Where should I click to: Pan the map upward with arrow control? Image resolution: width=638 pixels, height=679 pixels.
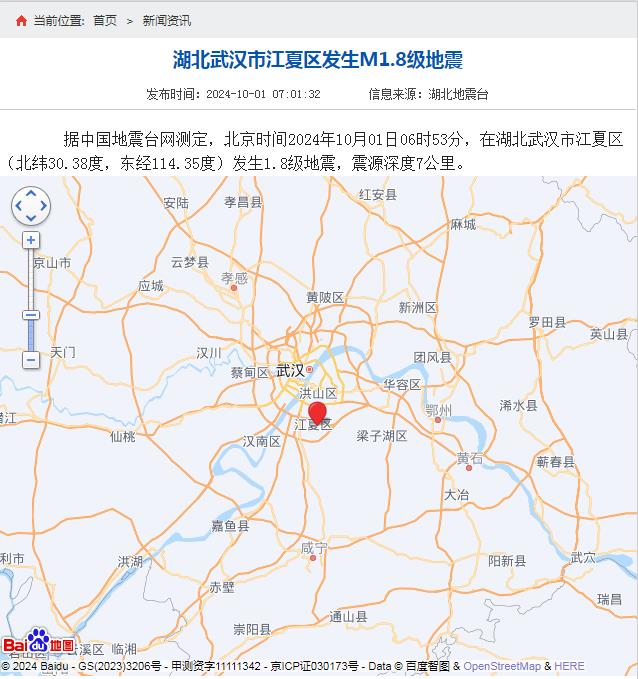(x=31, y=194)
